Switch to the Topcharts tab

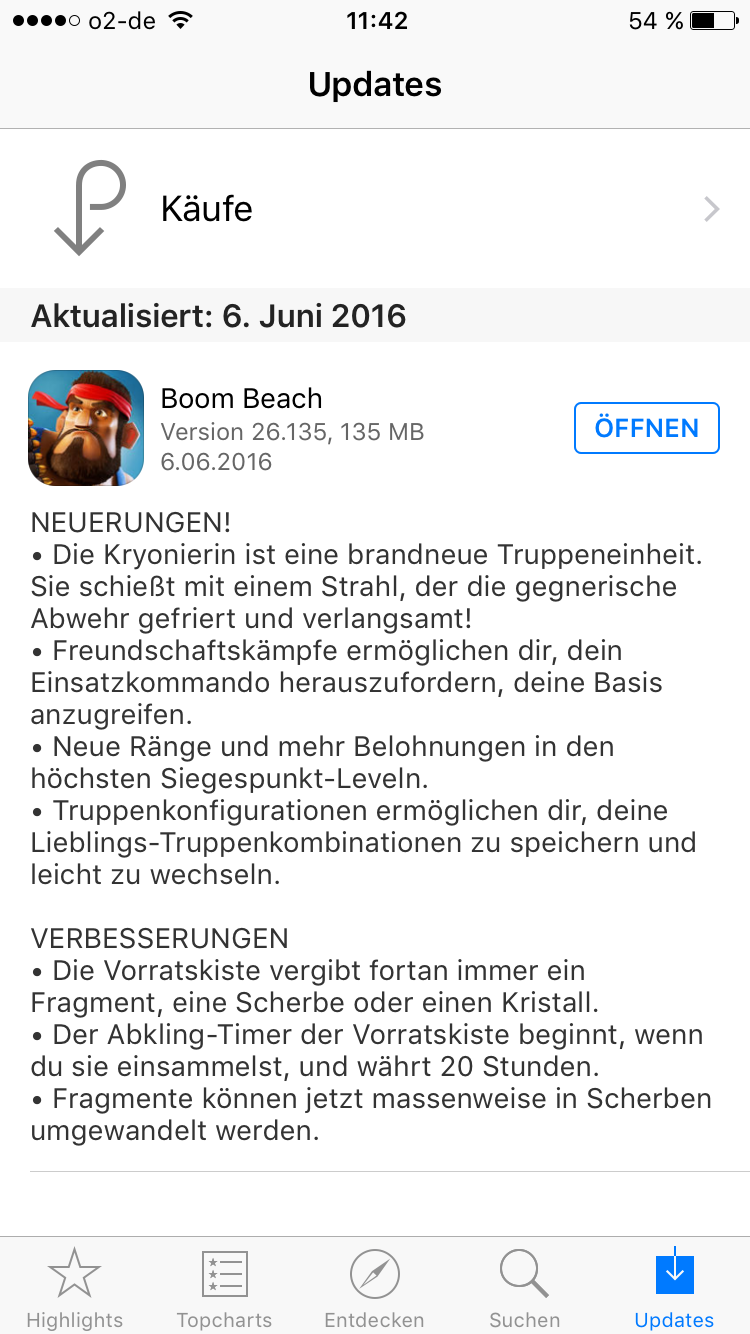pos(224,1288)
